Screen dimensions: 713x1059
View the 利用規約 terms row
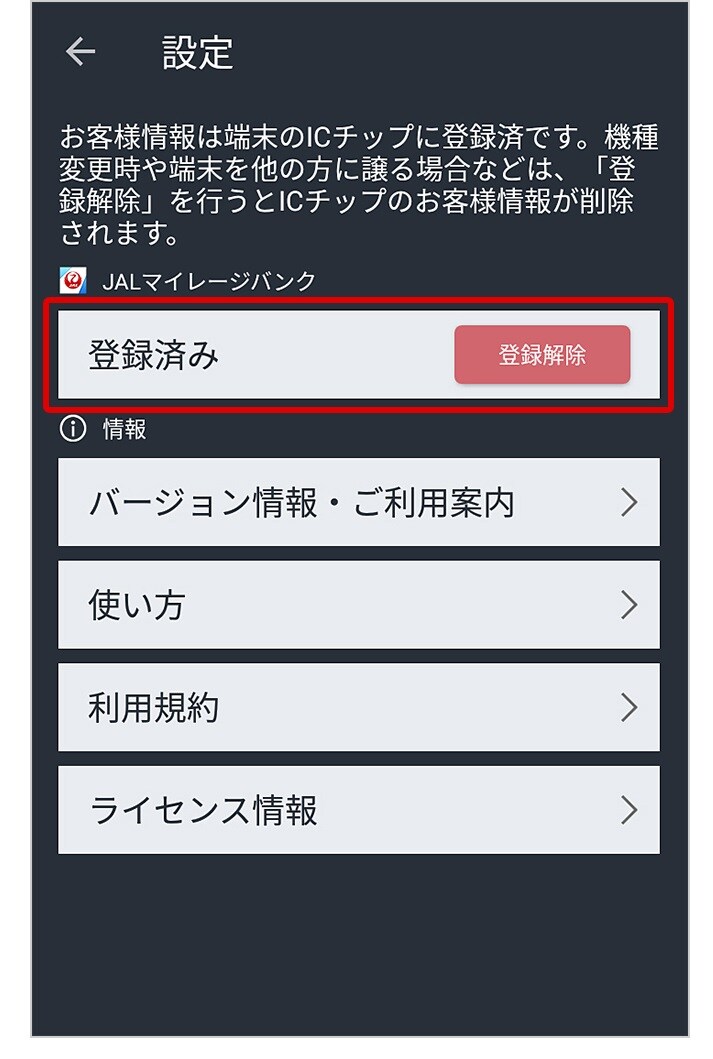click(358, 708)
